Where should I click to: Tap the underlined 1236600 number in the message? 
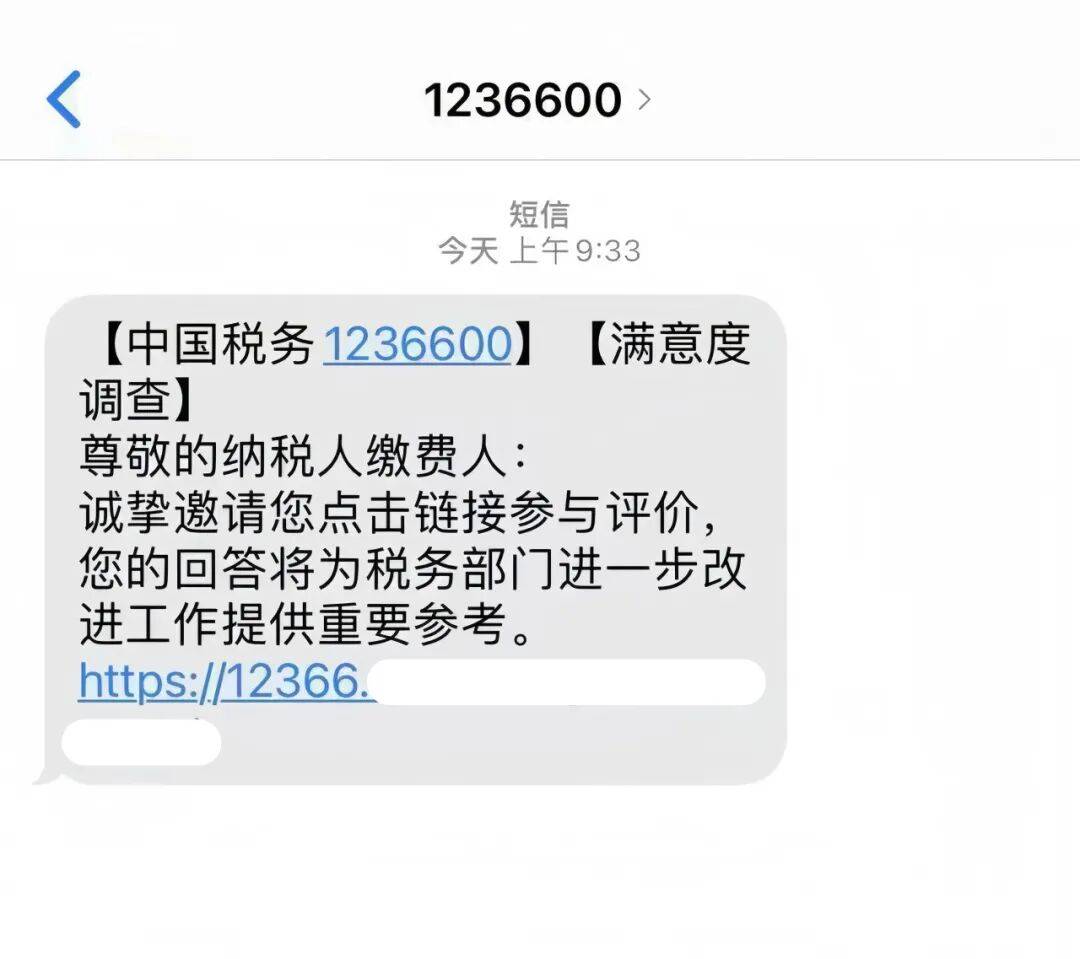[417, 345]
